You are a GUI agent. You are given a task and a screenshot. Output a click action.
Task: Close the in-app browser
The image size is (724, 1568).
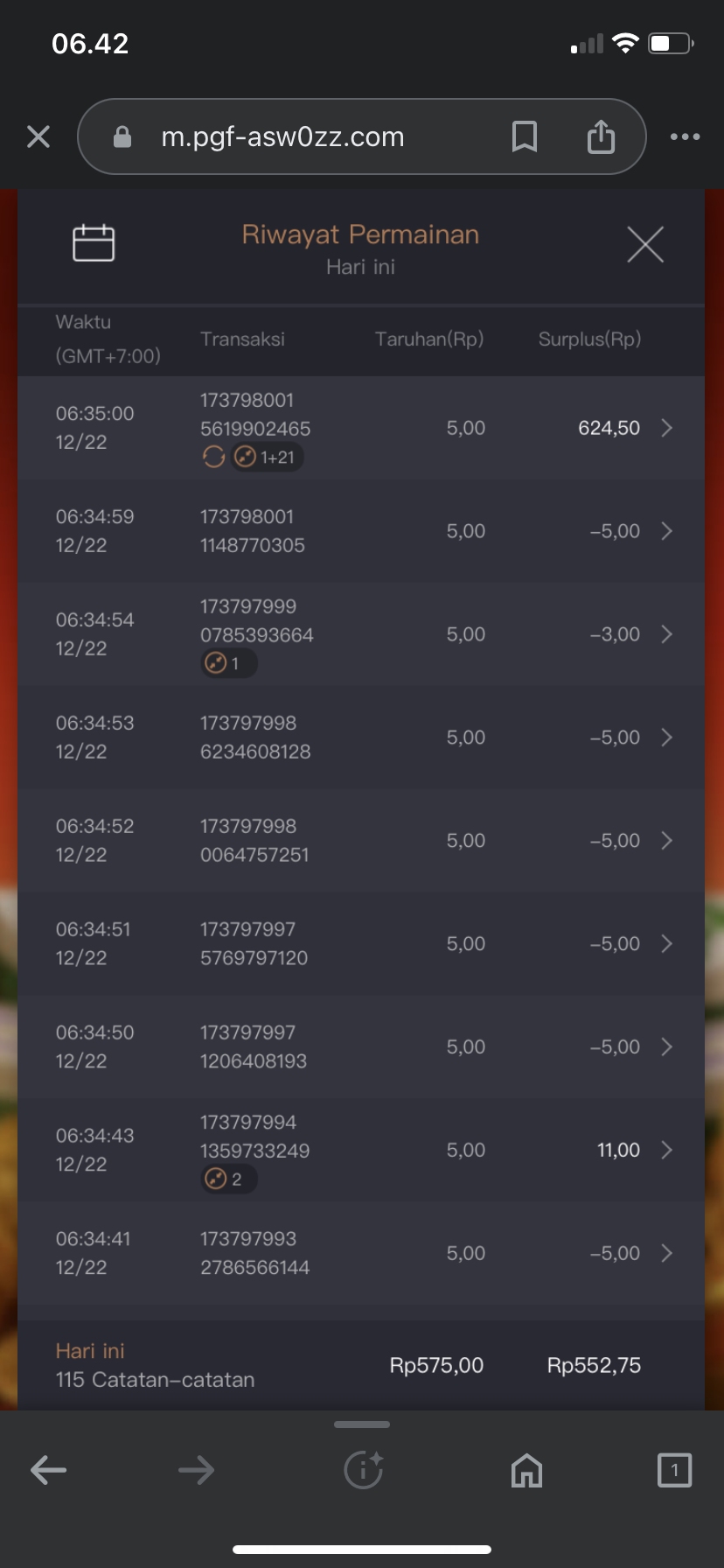(x=38, y=136)
